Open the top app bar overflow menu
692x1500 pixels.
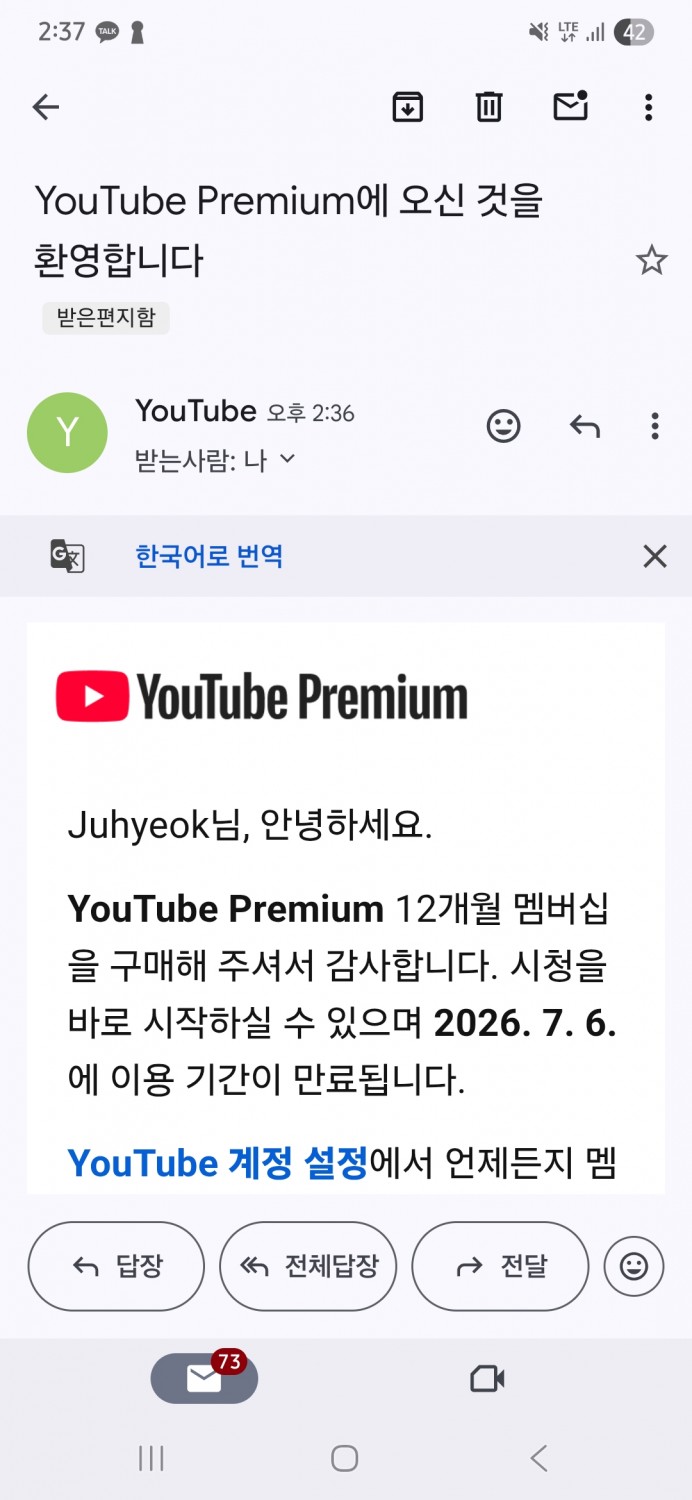[x=649, y=107]
